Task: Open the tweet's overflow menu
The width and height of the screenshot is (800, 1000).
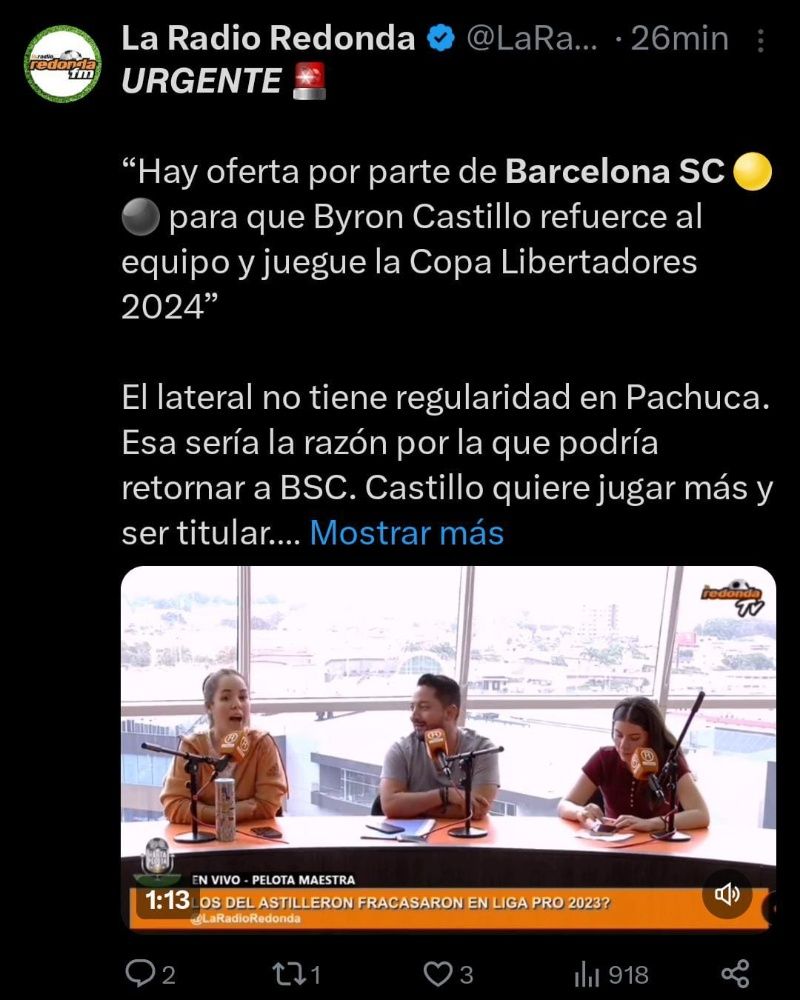Action: (x=762, y=41)
